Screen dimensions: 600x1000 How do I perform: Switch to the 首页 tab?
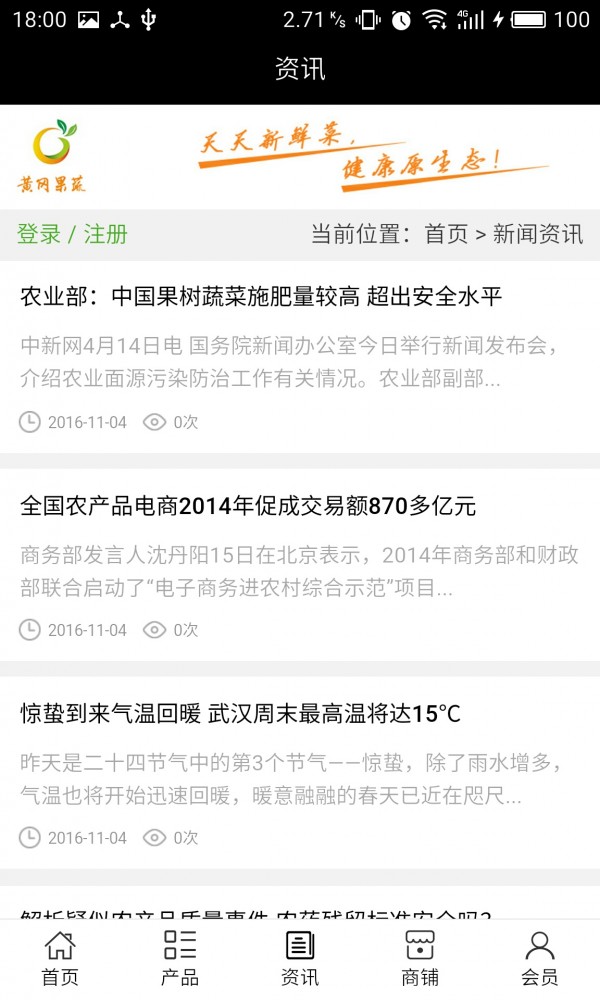point(60,958)
